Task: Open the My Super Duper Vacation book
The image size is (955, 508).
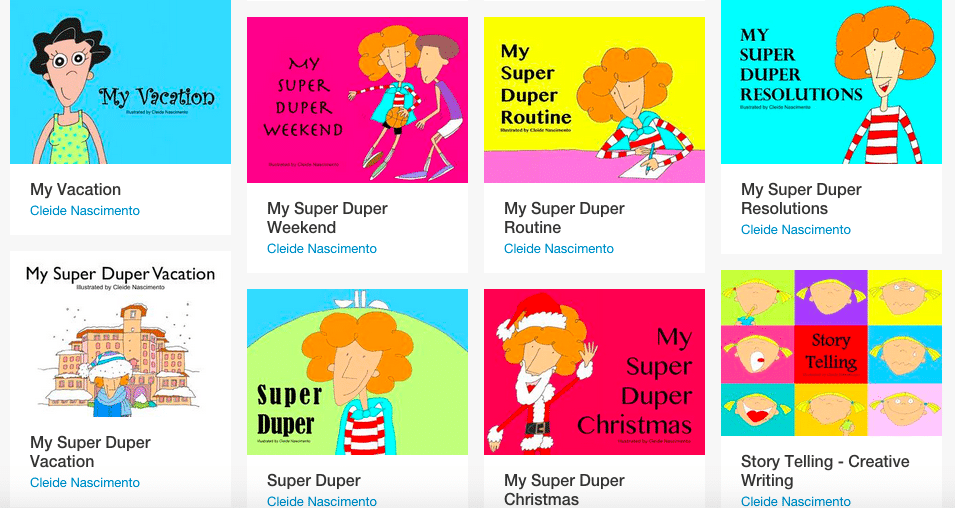Action: (x=120, y=340)
